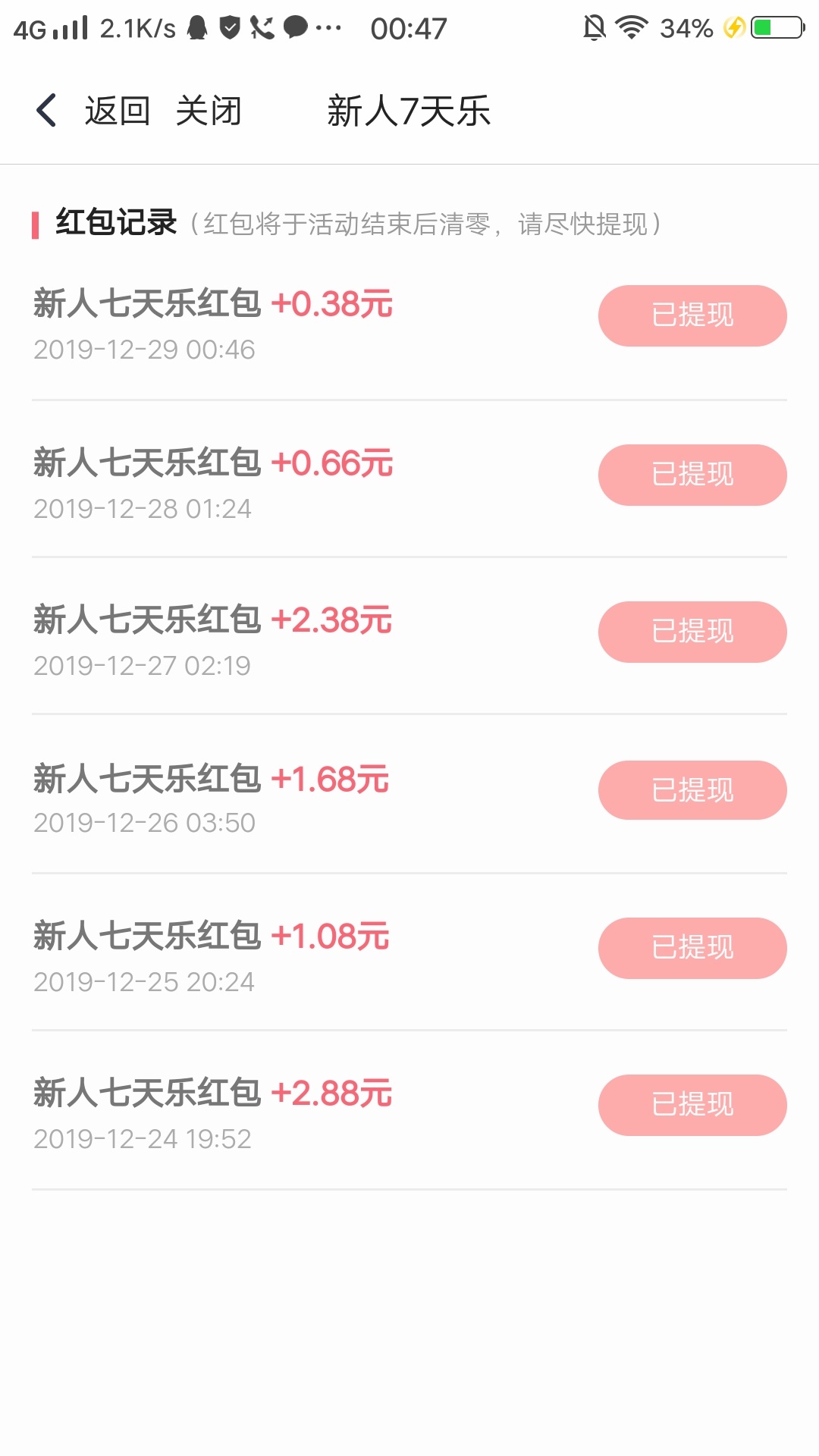
Task: Tap the back arrow 返回
Action: click(93, 111)
